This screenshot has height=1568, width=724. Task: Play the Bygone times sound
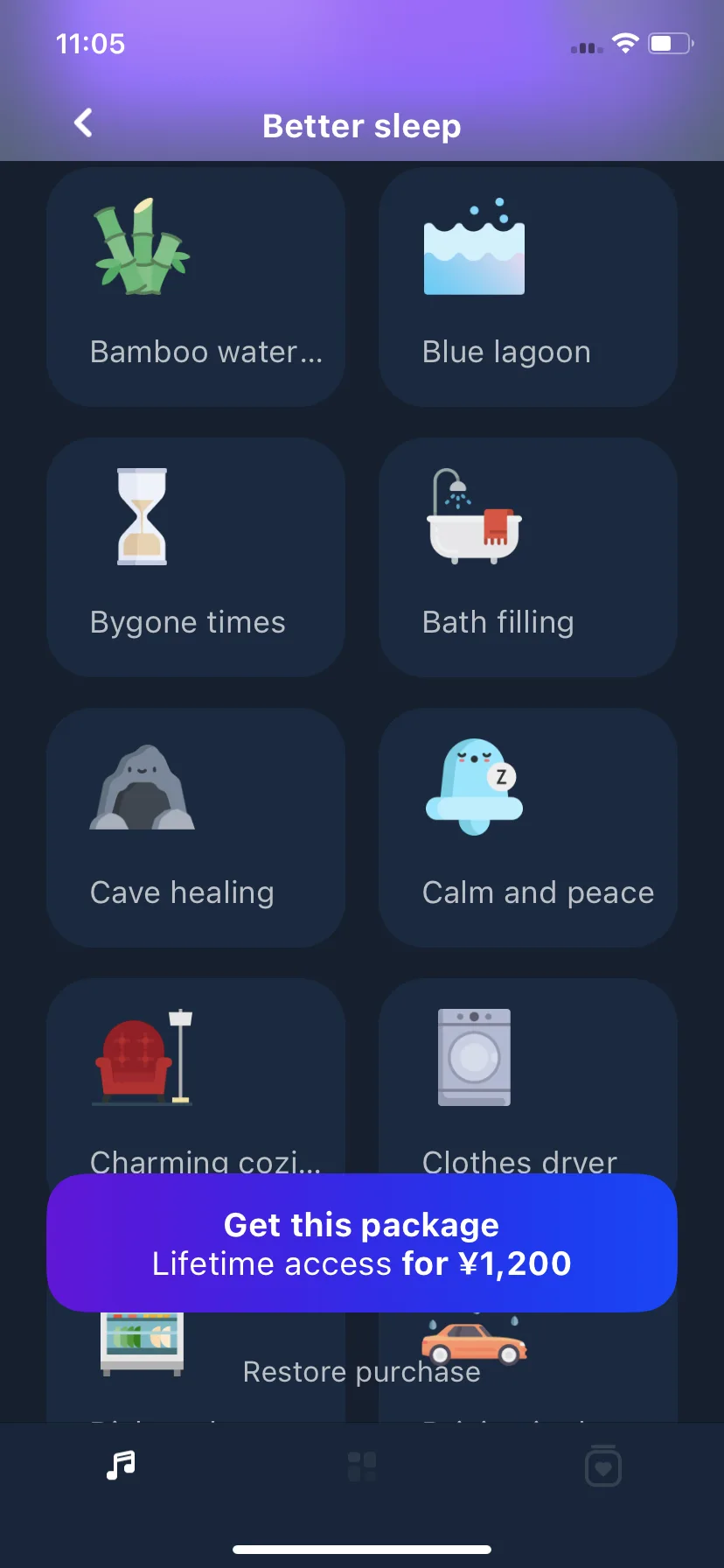(x=195, y=557)
